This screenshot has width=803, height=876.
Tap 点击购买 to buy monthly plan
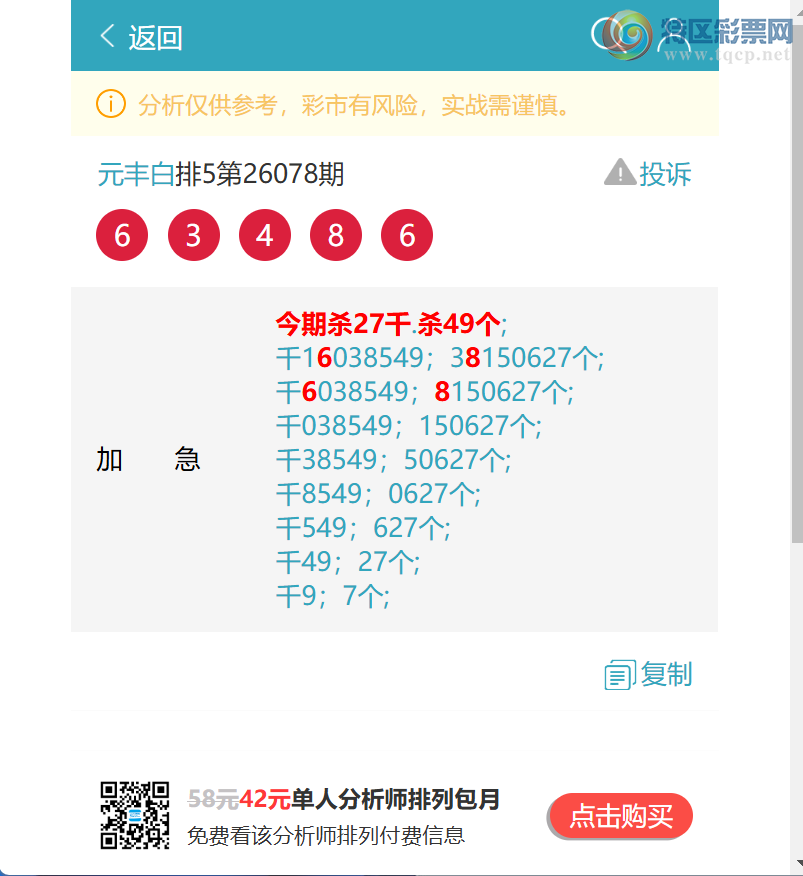click(620, 816)
